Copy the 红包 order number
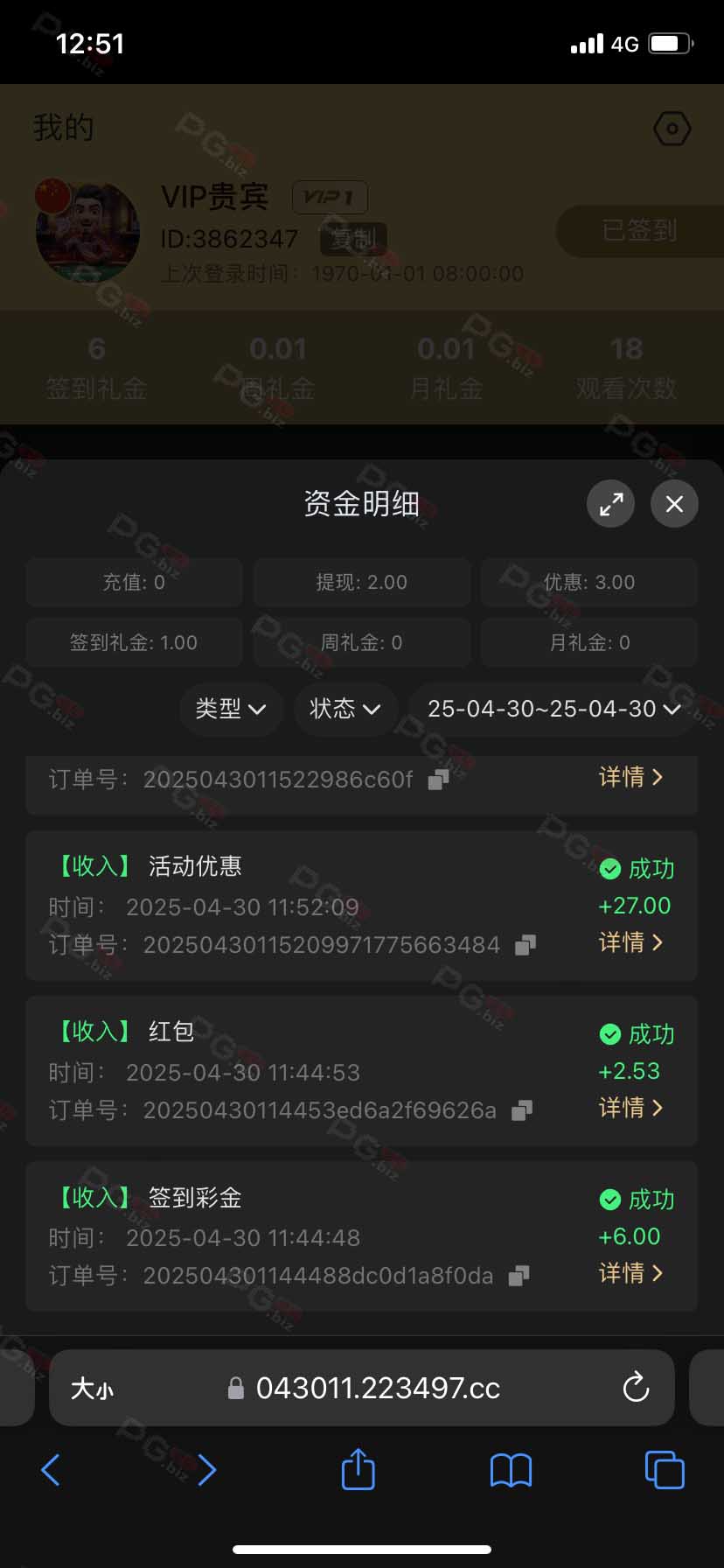Screen dimensions: 724x1568 (522, 1110)
